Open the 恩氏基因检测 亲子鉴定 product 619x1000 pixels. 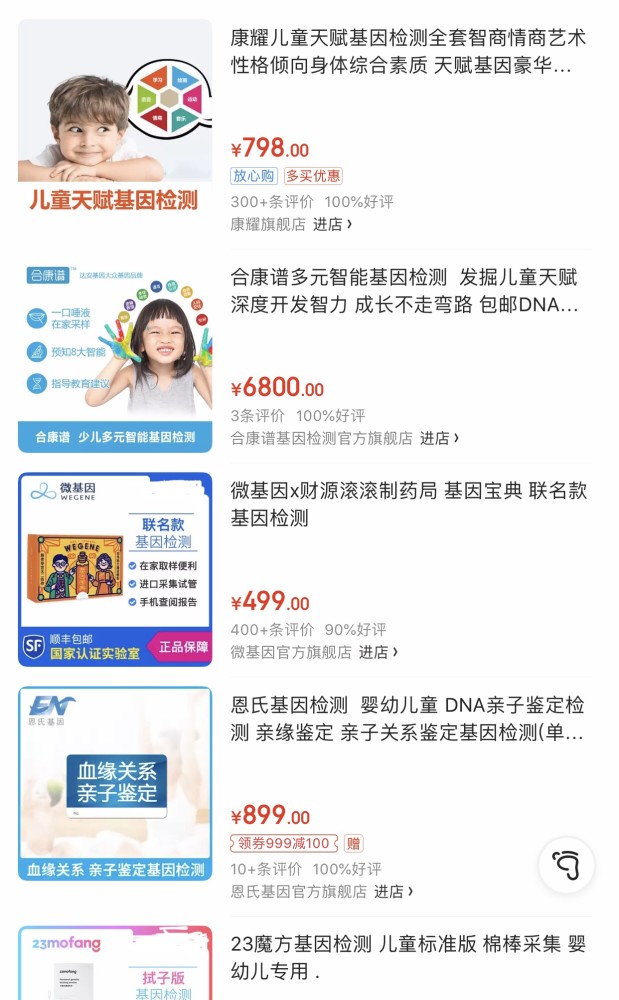408,718
